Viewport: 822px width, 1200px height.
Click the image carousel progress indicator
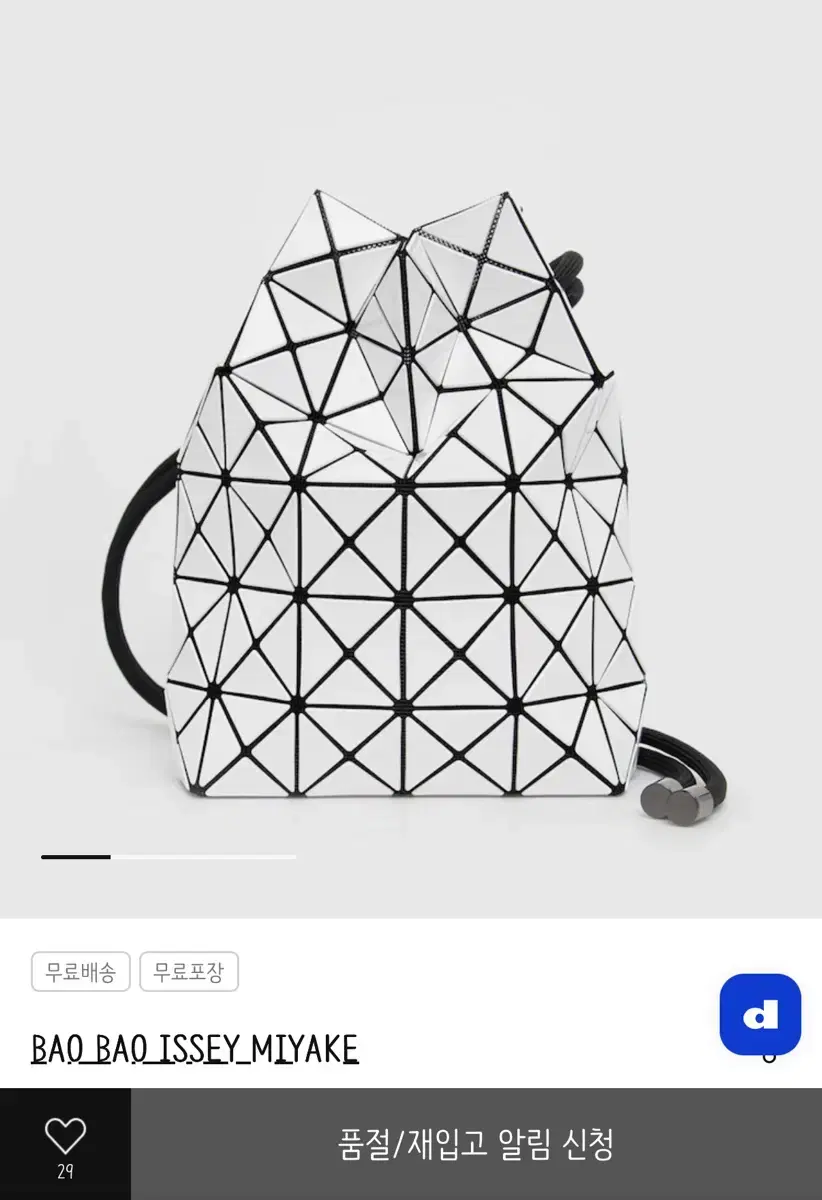[168, 858]
